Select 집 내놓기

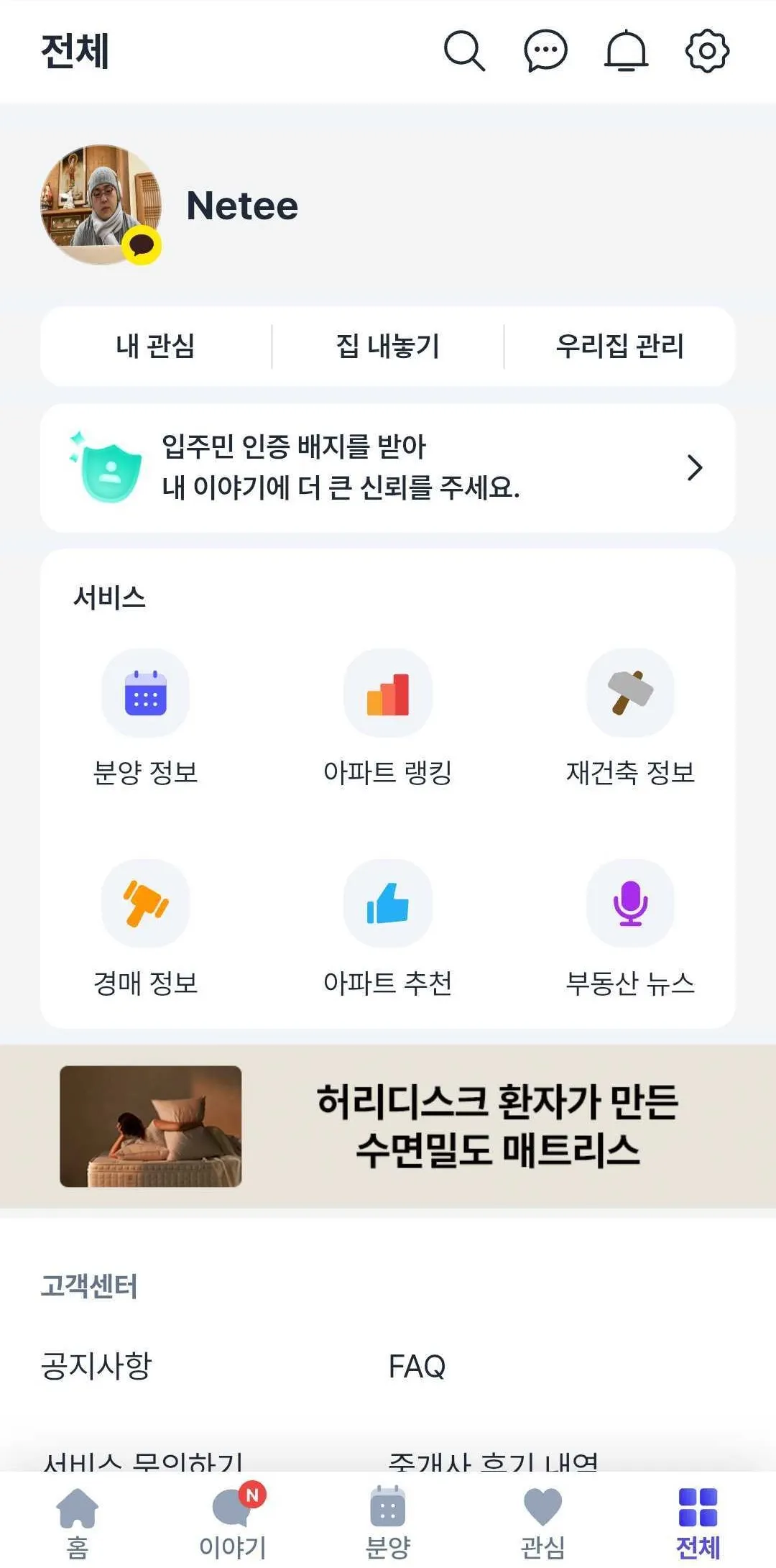(x=388, y=346)
